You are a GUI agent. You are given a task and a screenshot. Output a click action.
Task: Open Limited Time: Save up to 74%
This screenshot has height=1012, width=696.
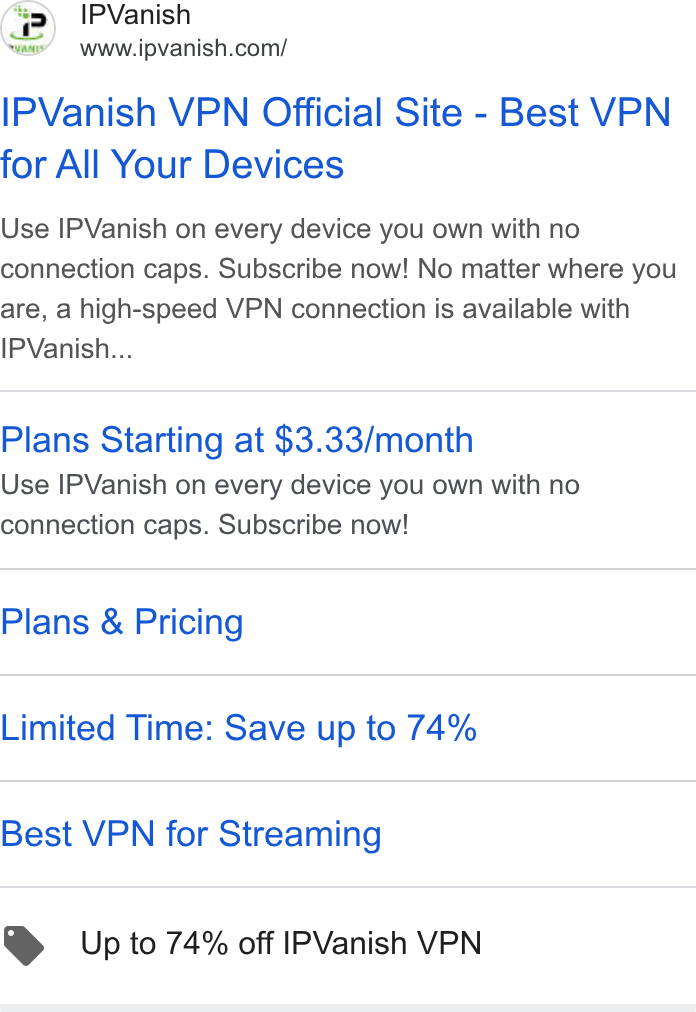click(x=239, y=728)
